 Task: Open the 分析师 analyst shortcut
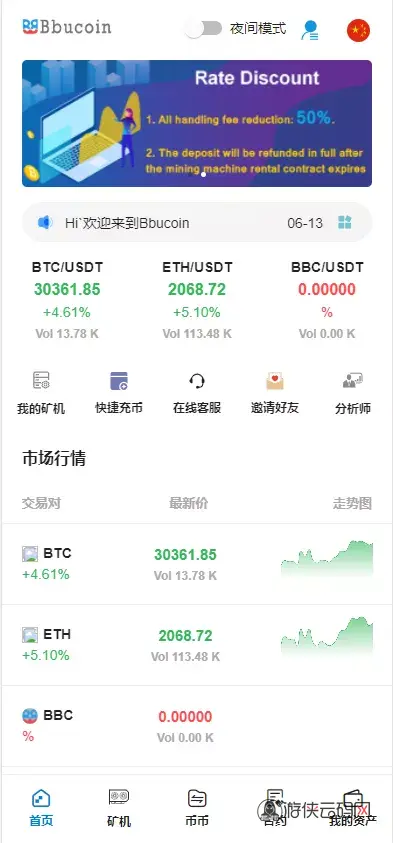point(353,392)
